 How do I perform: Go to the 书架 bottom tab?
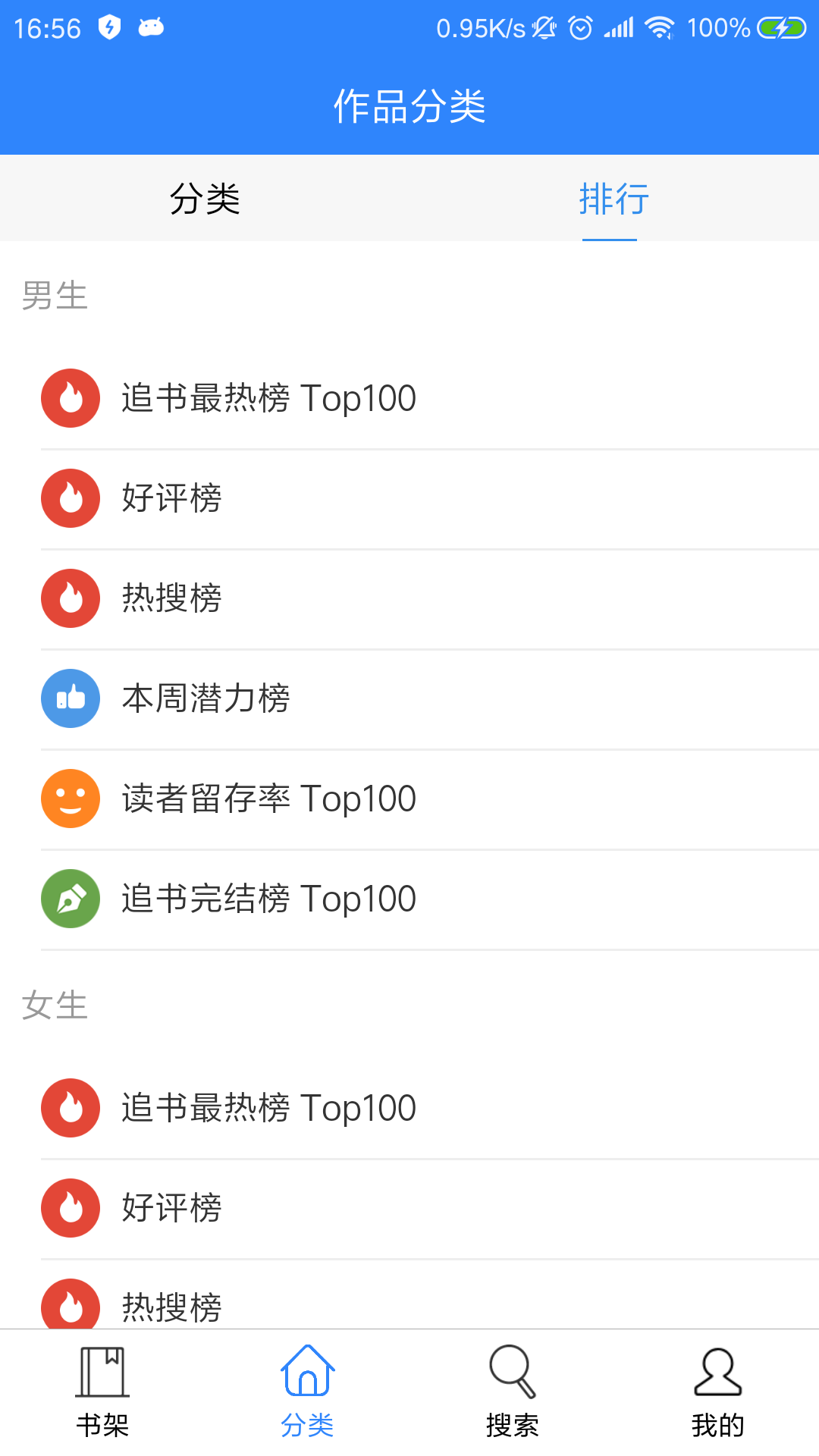[x=102, y=1393]
